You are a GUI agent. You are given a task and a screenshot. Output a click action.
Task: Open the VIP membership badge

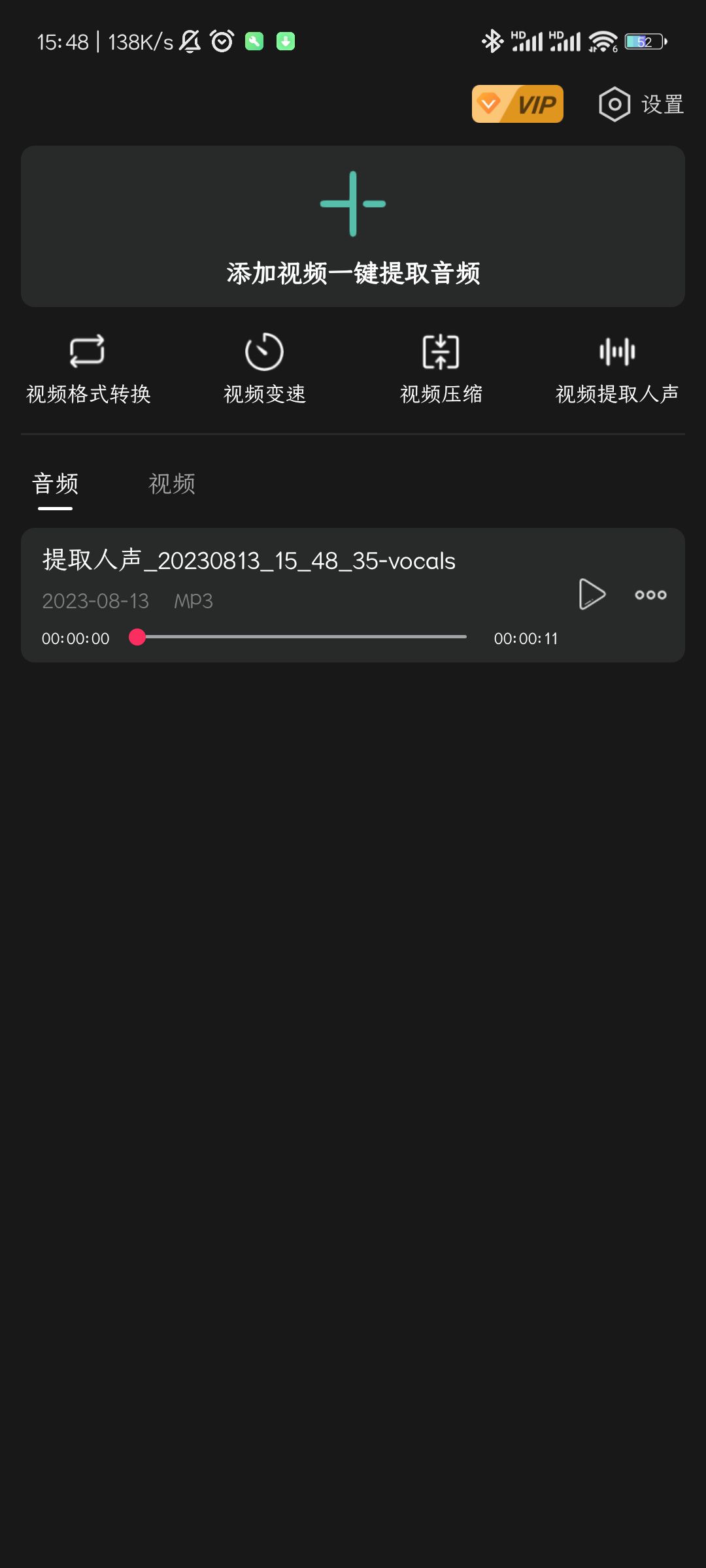coord(517,104)
